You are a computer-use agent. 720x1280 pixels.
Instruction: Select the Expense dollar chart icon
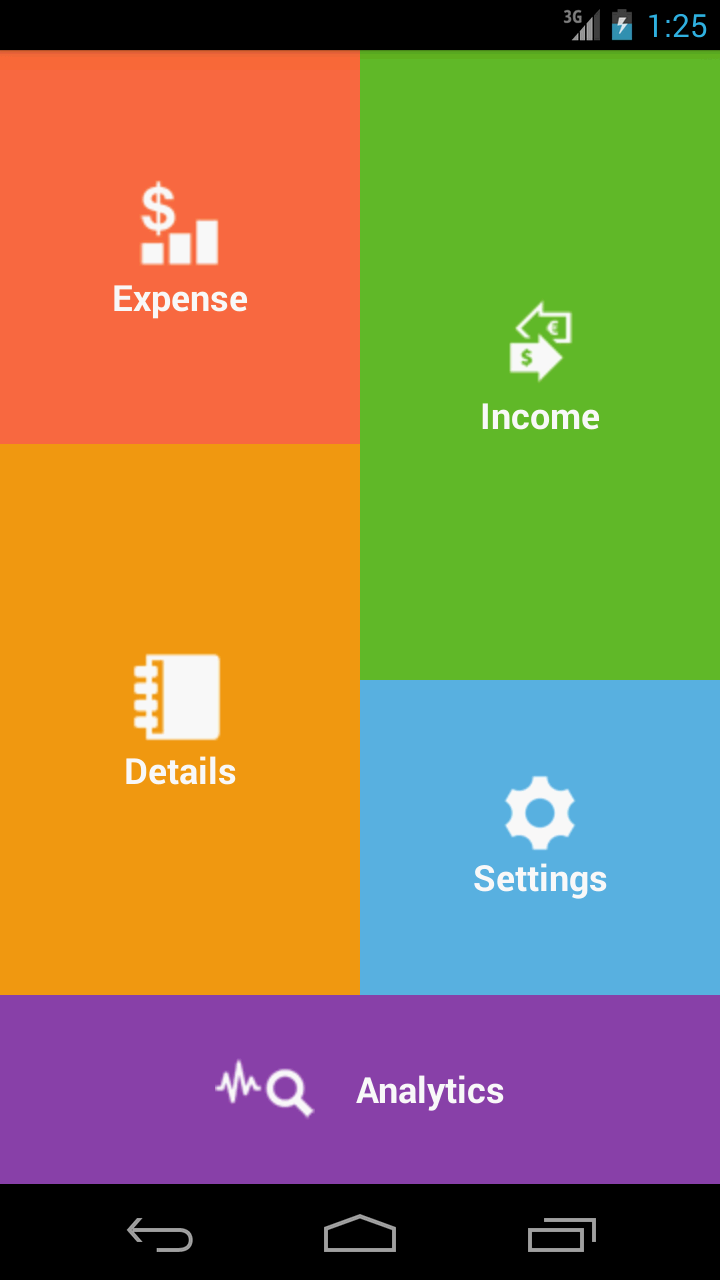coord(178,220)
